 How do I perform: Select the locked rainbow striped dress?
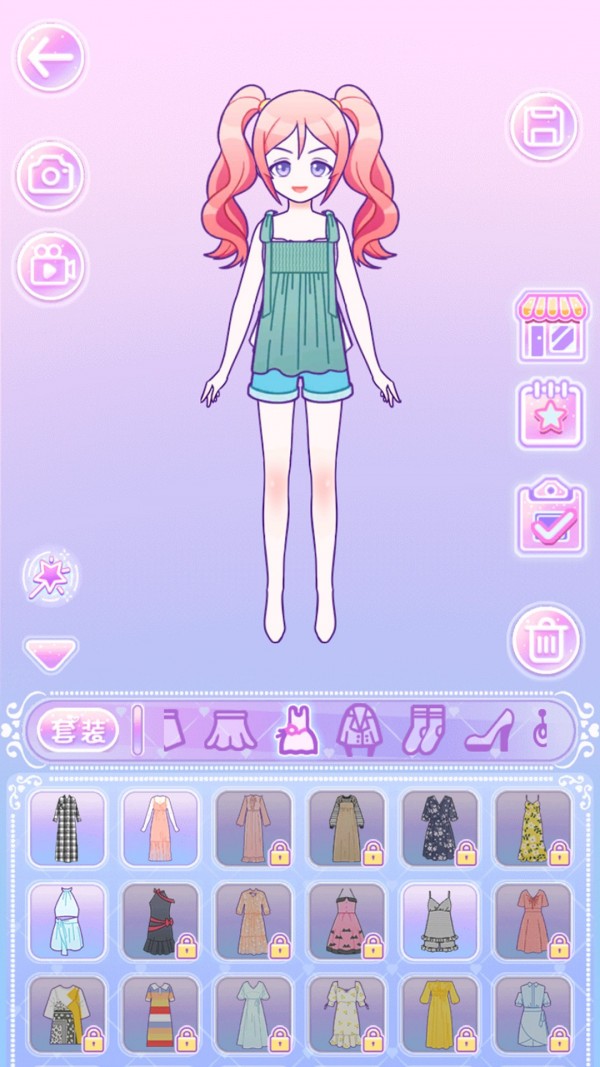tap(160, 1012)
